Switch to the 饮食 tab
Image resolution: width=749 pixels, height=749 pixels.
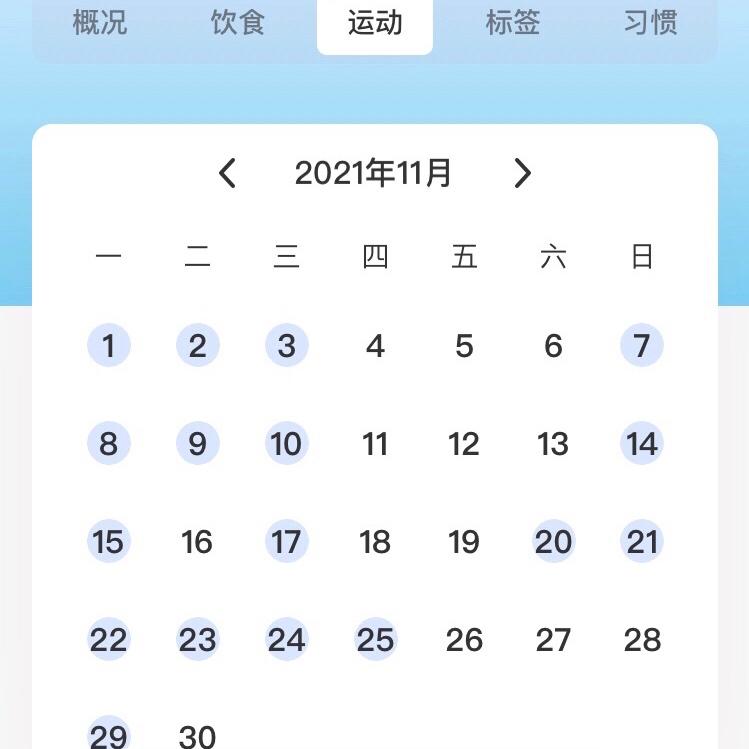pyautogui.click(x=237, y=22)
